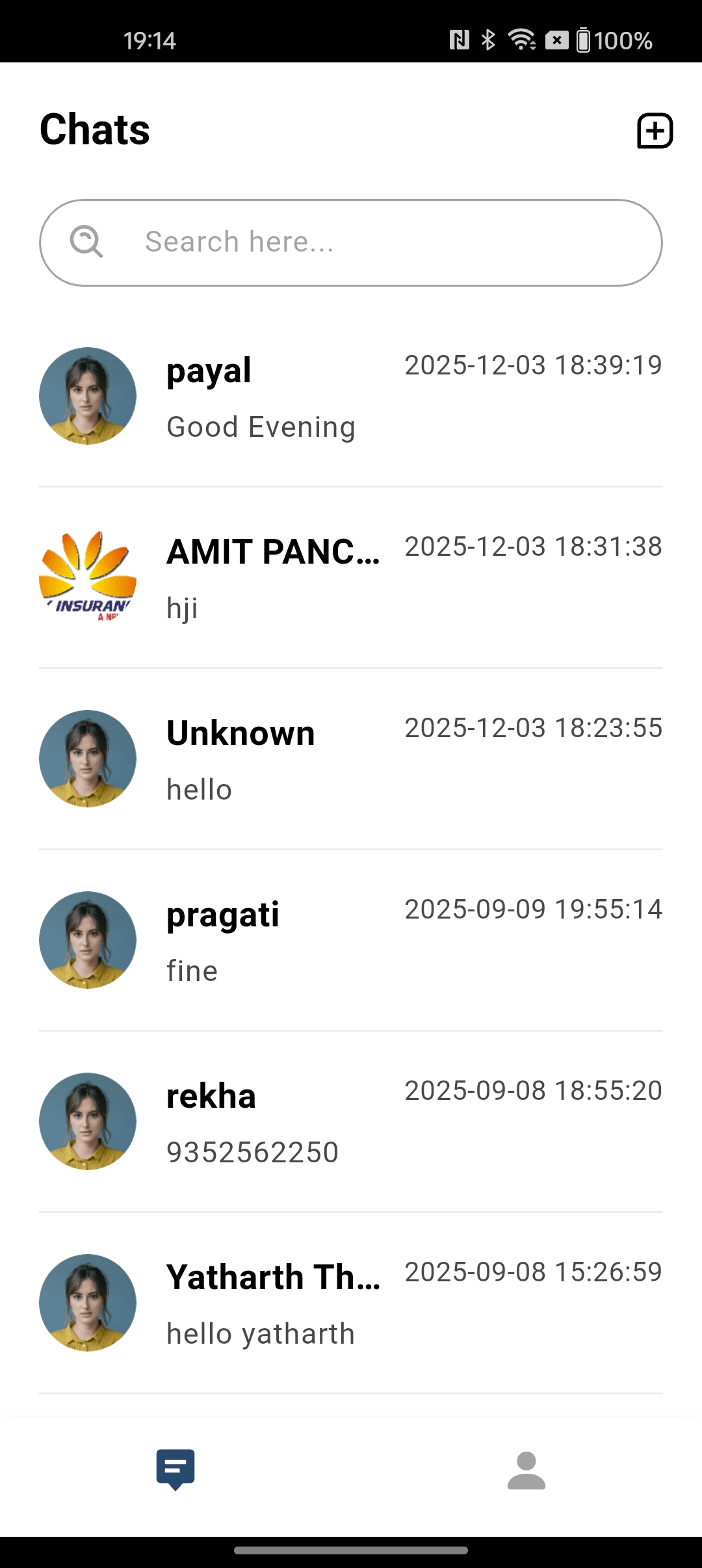
Task: Open rekha's chat thread
Action: click(351, 1121)
